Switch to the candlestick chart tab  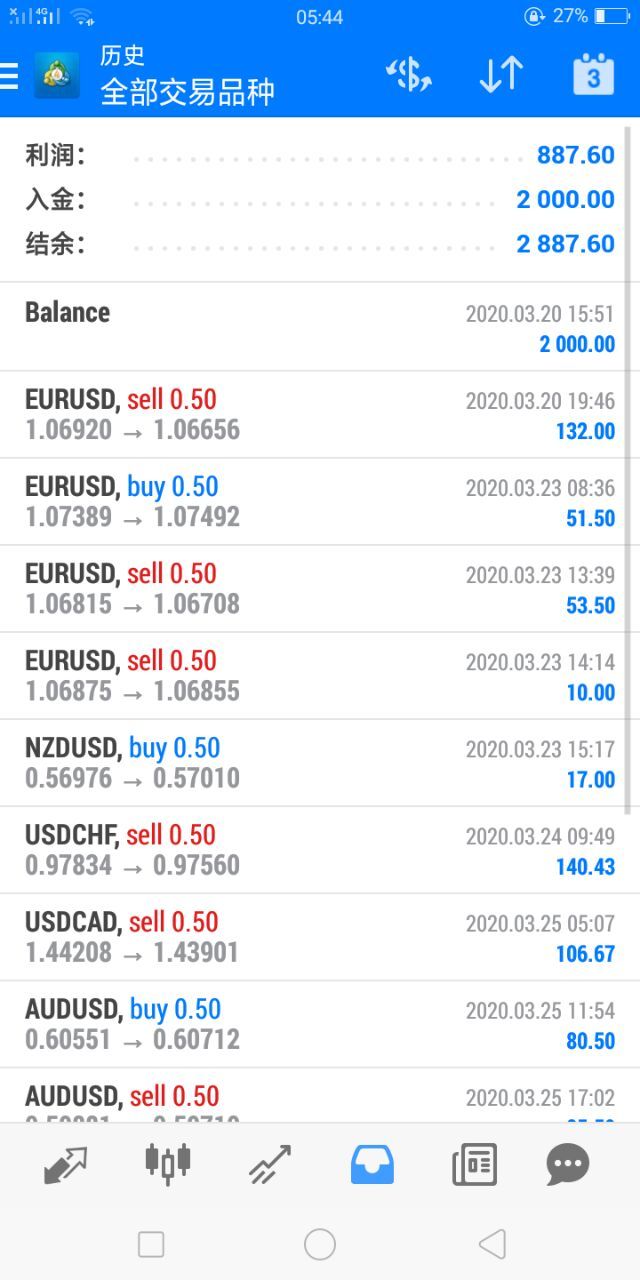point(168,1163)
